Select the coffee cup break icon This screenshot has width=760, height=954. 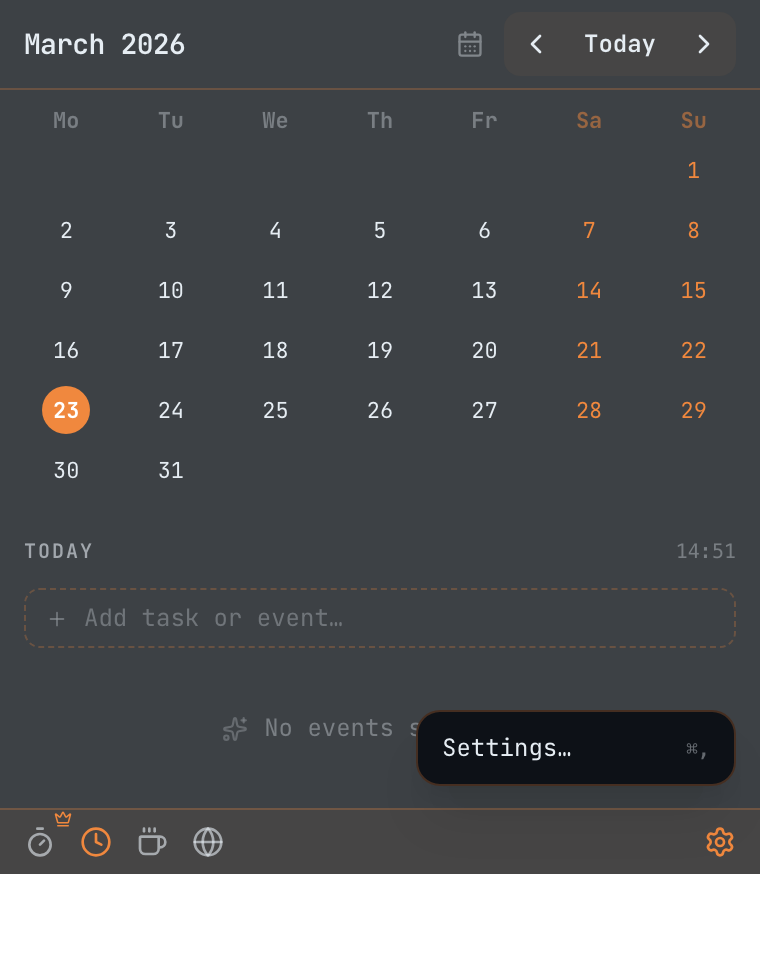[152, 842]
